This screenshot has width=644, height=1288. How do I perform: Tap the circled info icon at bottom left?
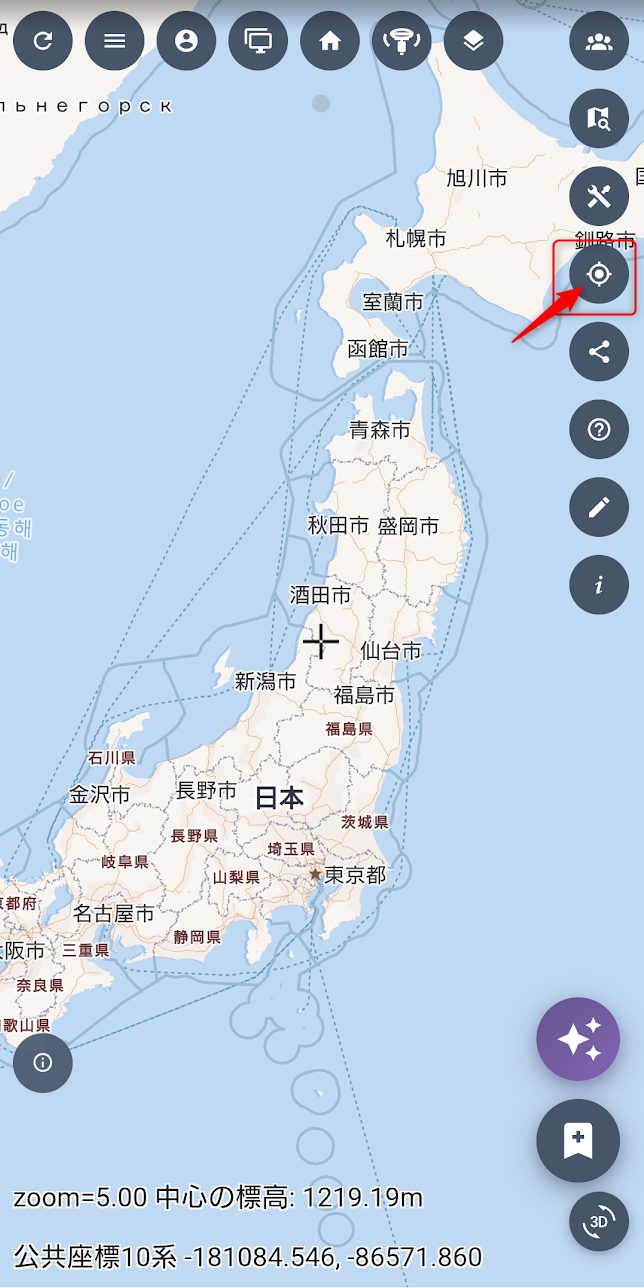coord(43,1062)
